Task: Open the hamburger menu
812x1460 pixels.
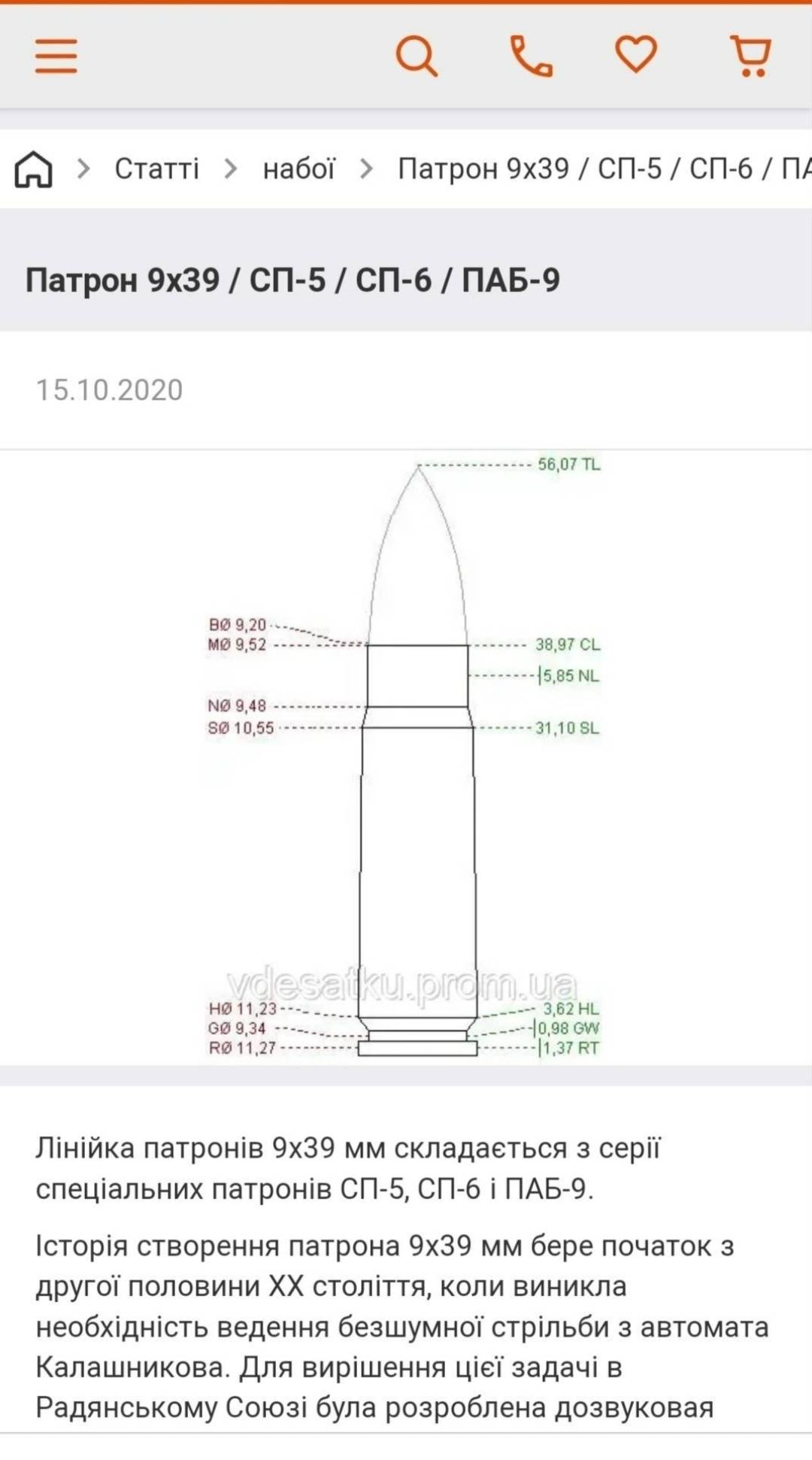Action: pos(56,56)
